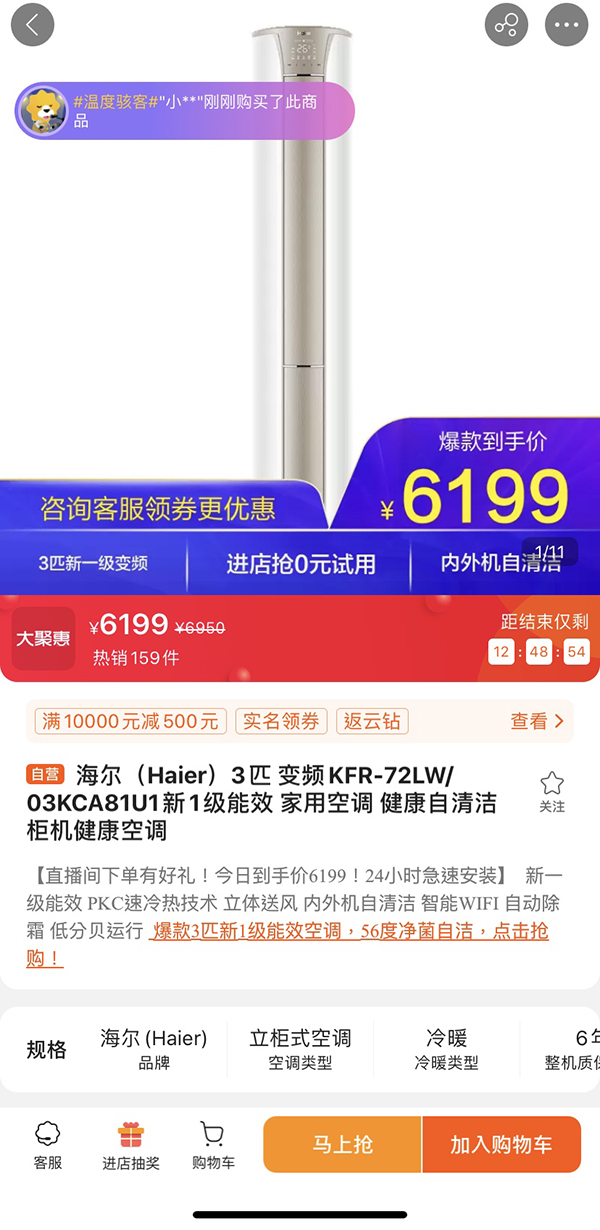600x1230 pixels.
Task: Contact customer service (客服)
Action: (47, 1145)
